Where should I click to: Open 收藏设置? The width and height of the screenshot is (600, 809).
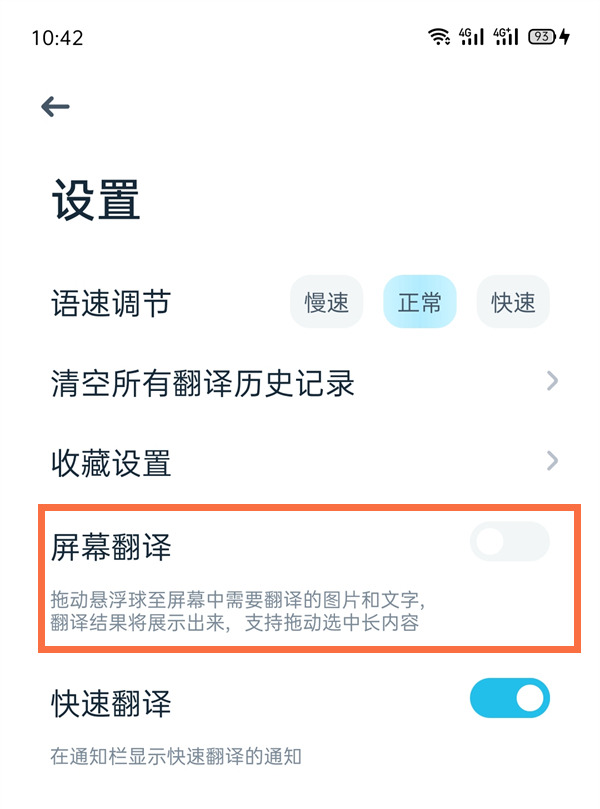304,462
